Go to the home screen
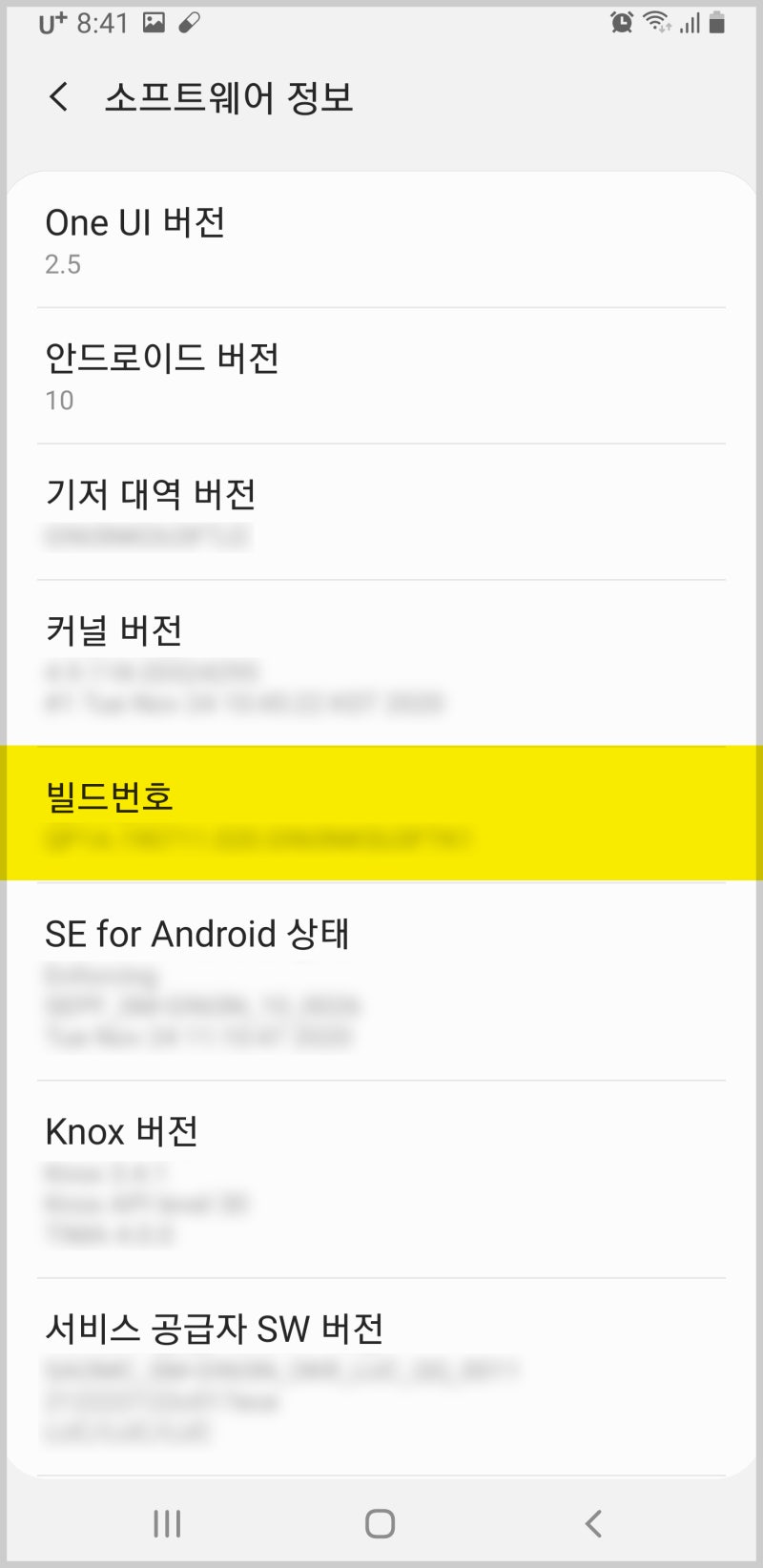 [381, 1523]
